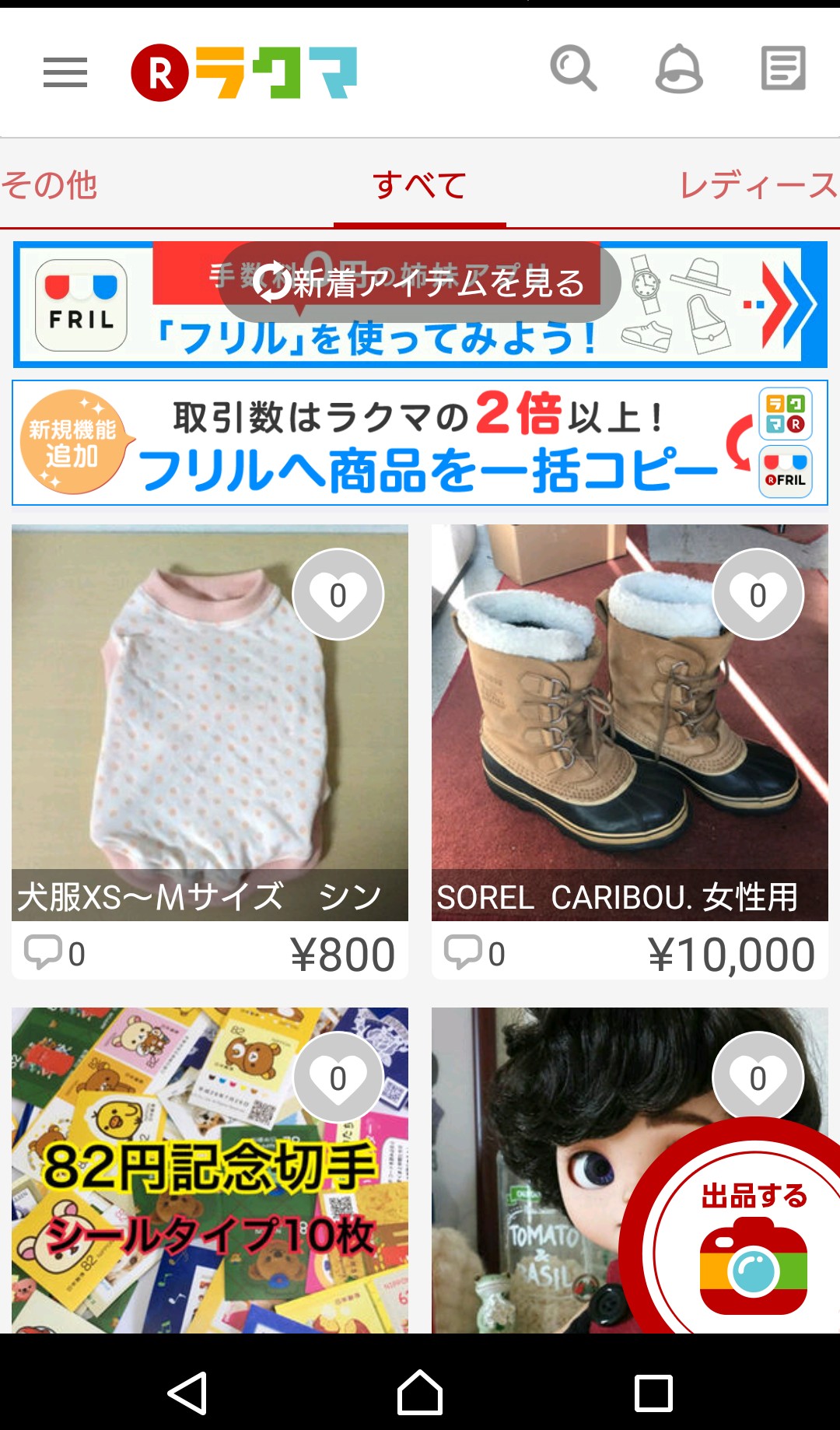Open the to-do list icon
840x1430 pixels.
(782, 69)
